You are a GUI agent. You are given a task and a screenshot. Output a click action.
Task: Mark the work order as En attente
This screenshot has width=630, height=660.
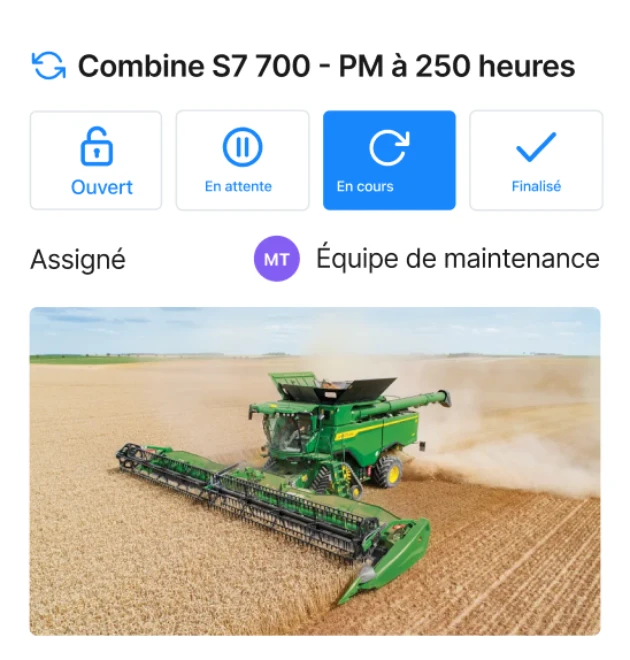(242, 160)
